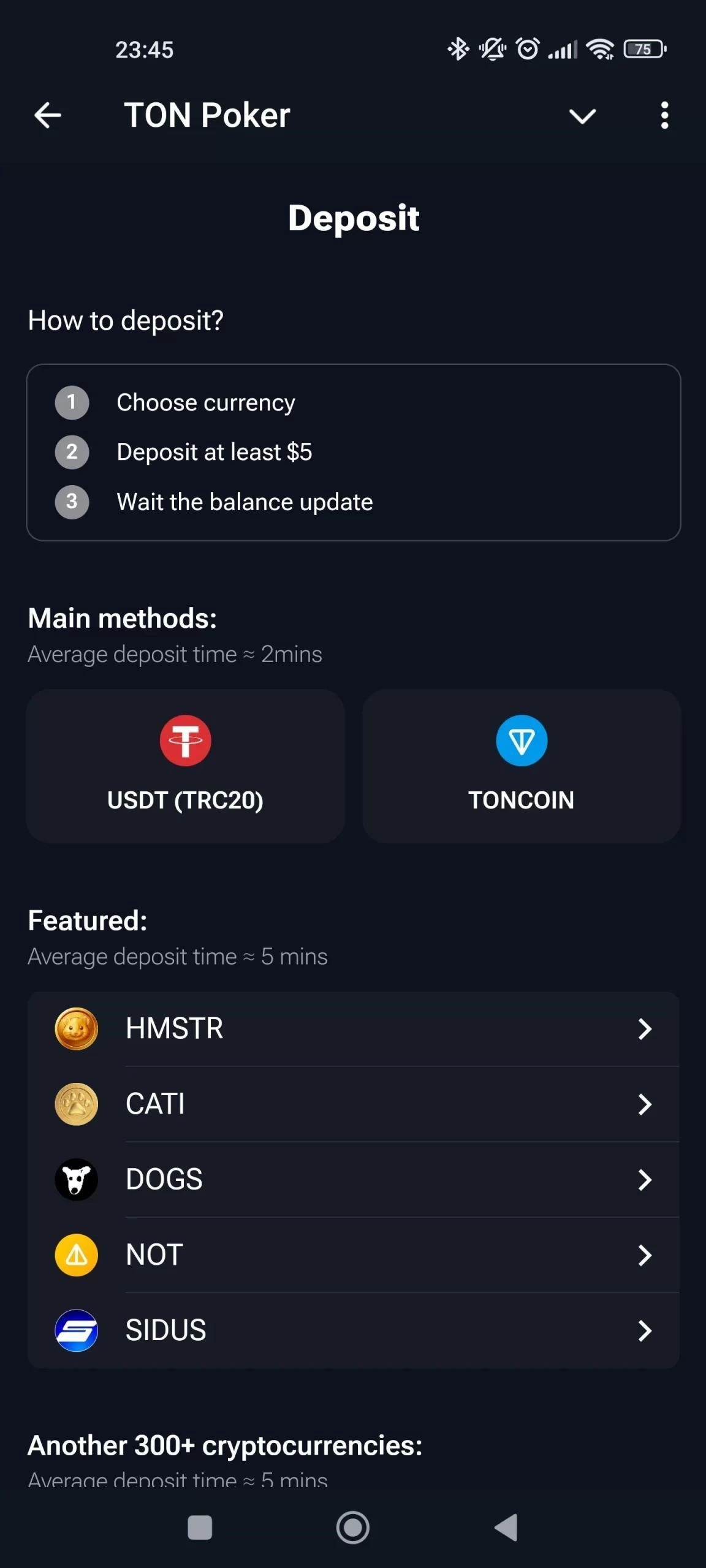This screenshot has width=706, height=1568.
Task: Pick NOT as deposit currency
Action: point(353,1255)
